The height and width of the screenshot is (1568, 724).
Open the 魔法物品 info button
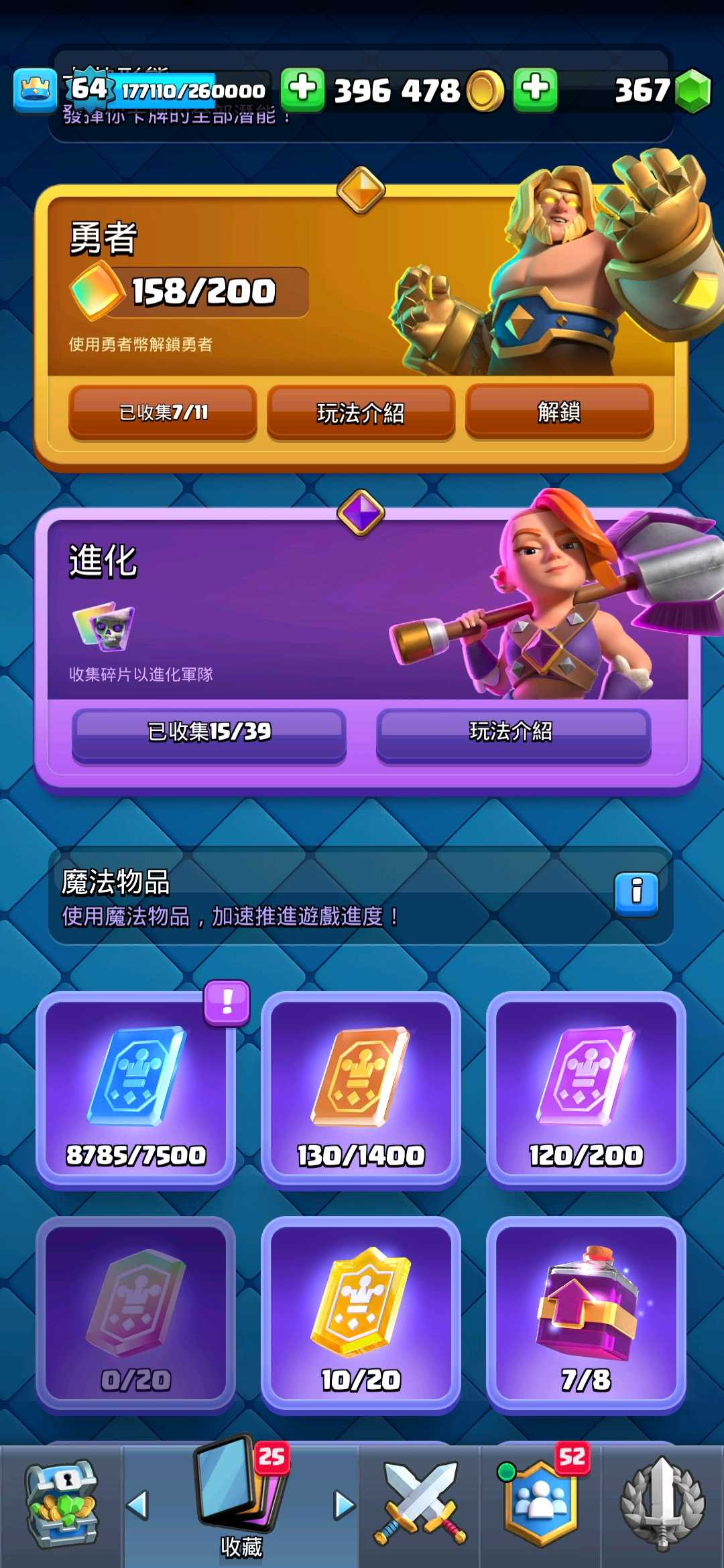[x=636, y=893]
